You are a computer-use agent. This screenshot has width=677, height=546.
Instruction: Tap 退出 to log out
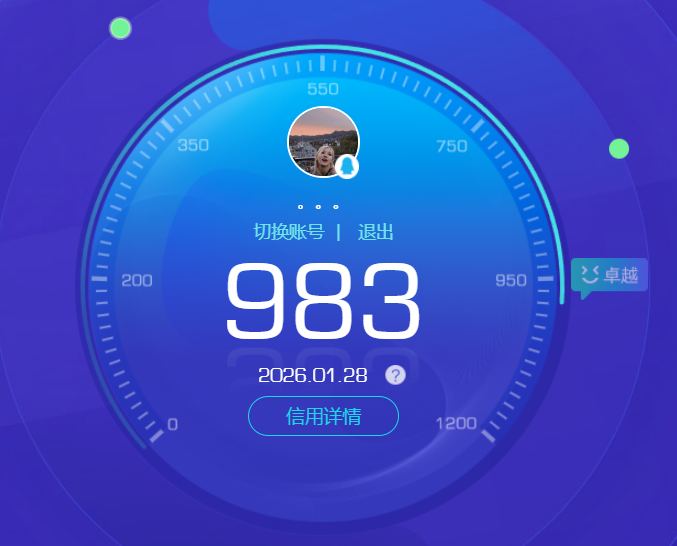(x=376, y=233)
